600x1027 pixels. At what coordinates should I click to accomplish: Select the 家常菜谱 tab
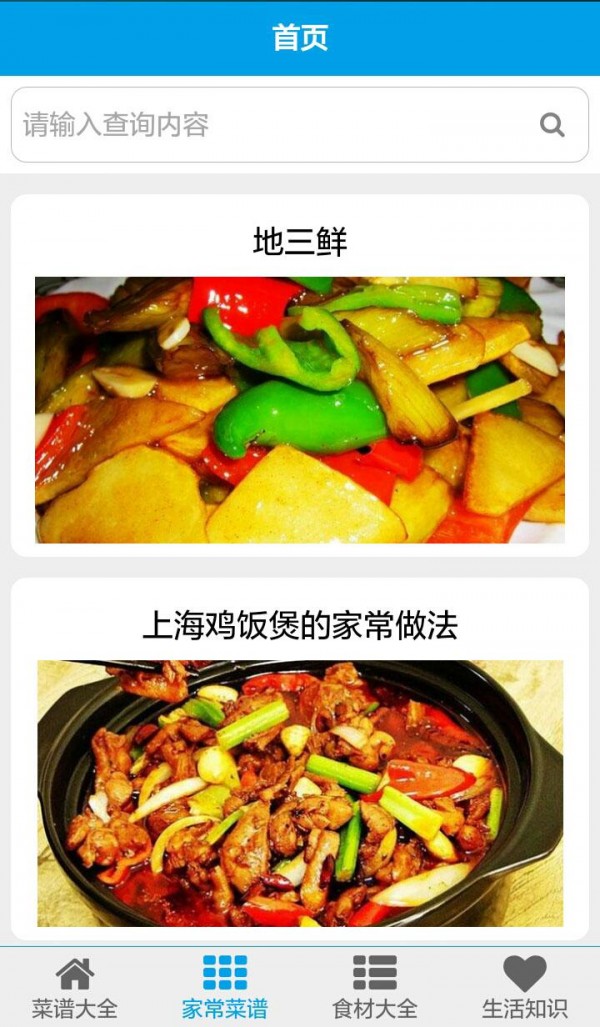(x=225, y=987)
